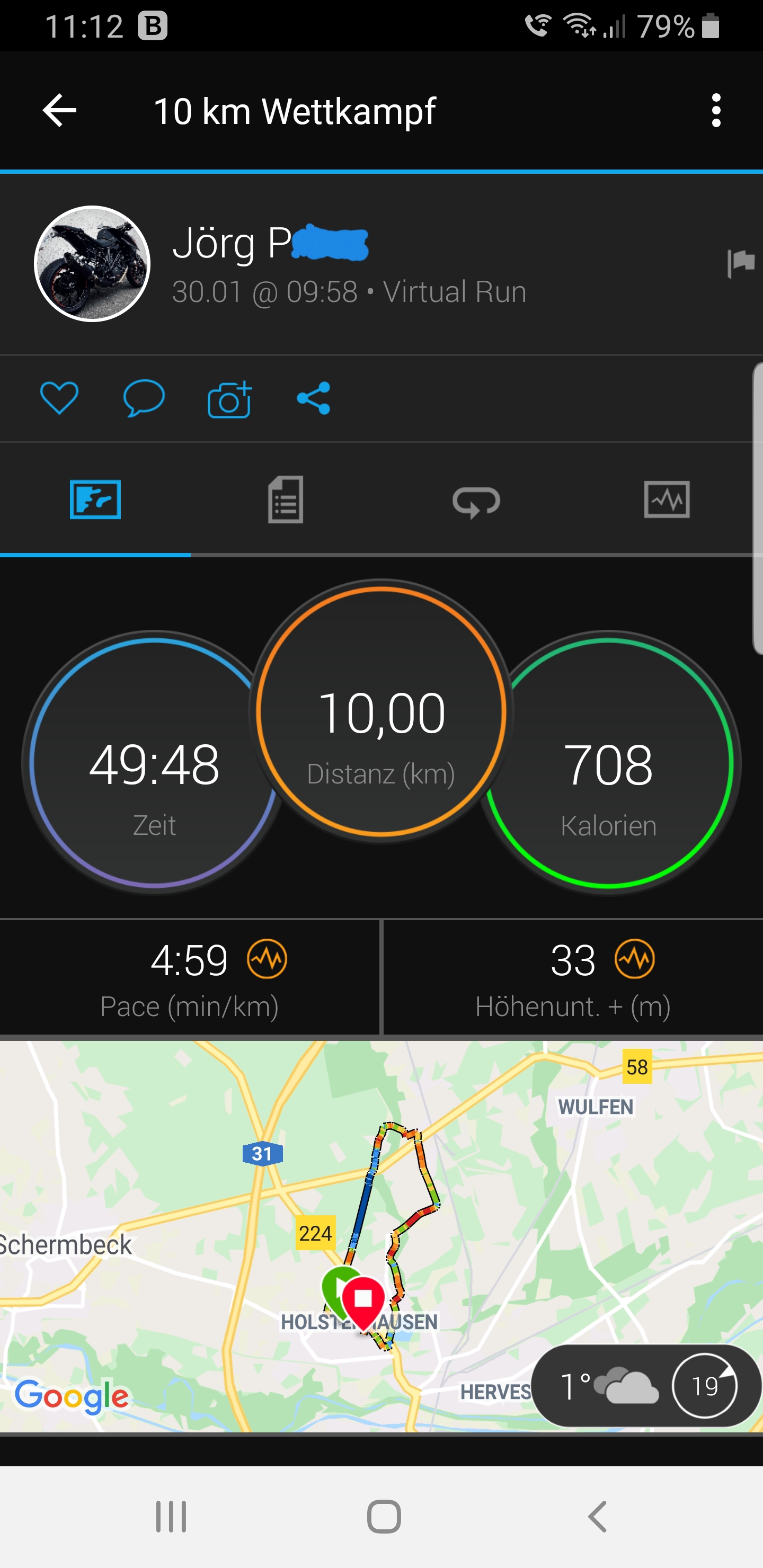763x1568 pixels.
Task: Open the weather details badge
Action: (645, 1386)
